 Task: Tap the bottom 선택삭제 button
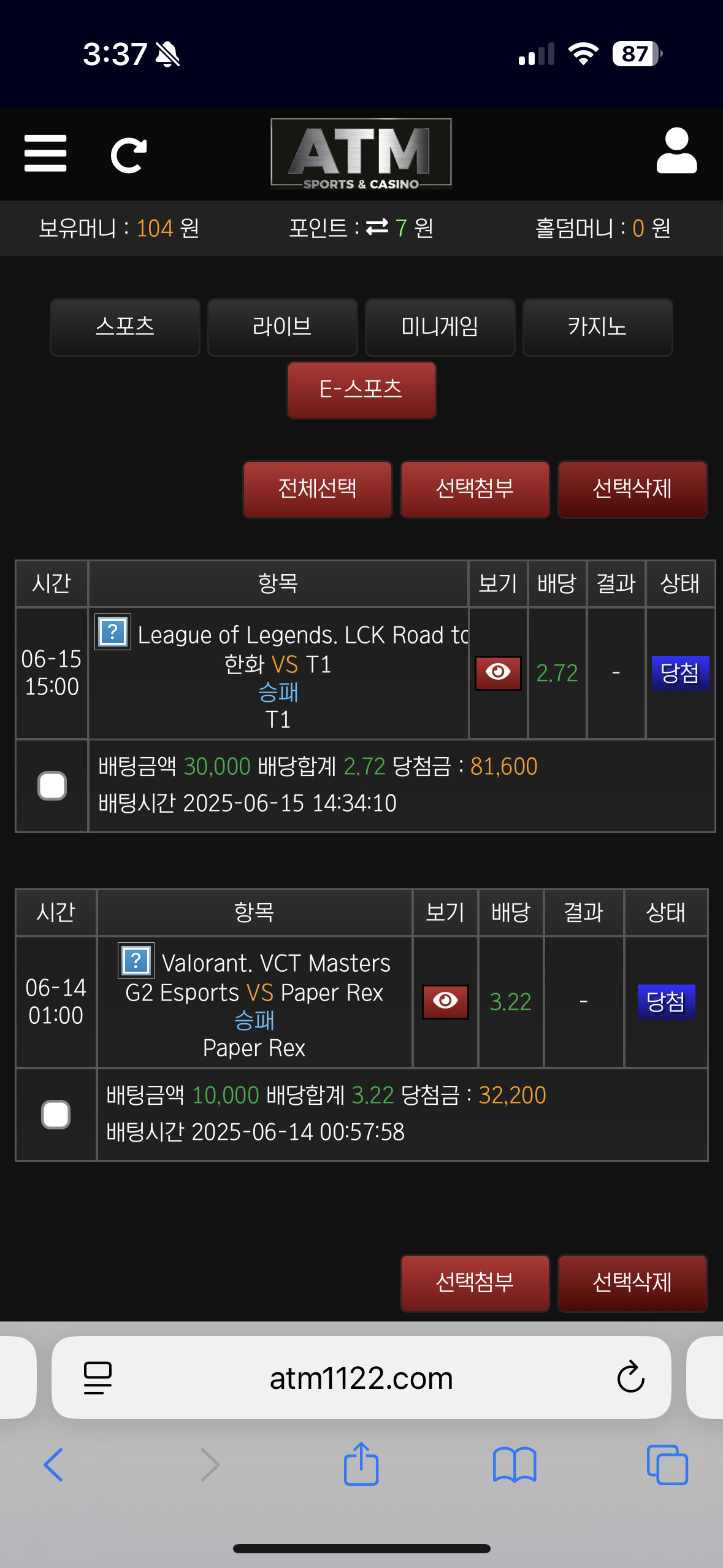pyautogui.click(x=633, y=1283)
